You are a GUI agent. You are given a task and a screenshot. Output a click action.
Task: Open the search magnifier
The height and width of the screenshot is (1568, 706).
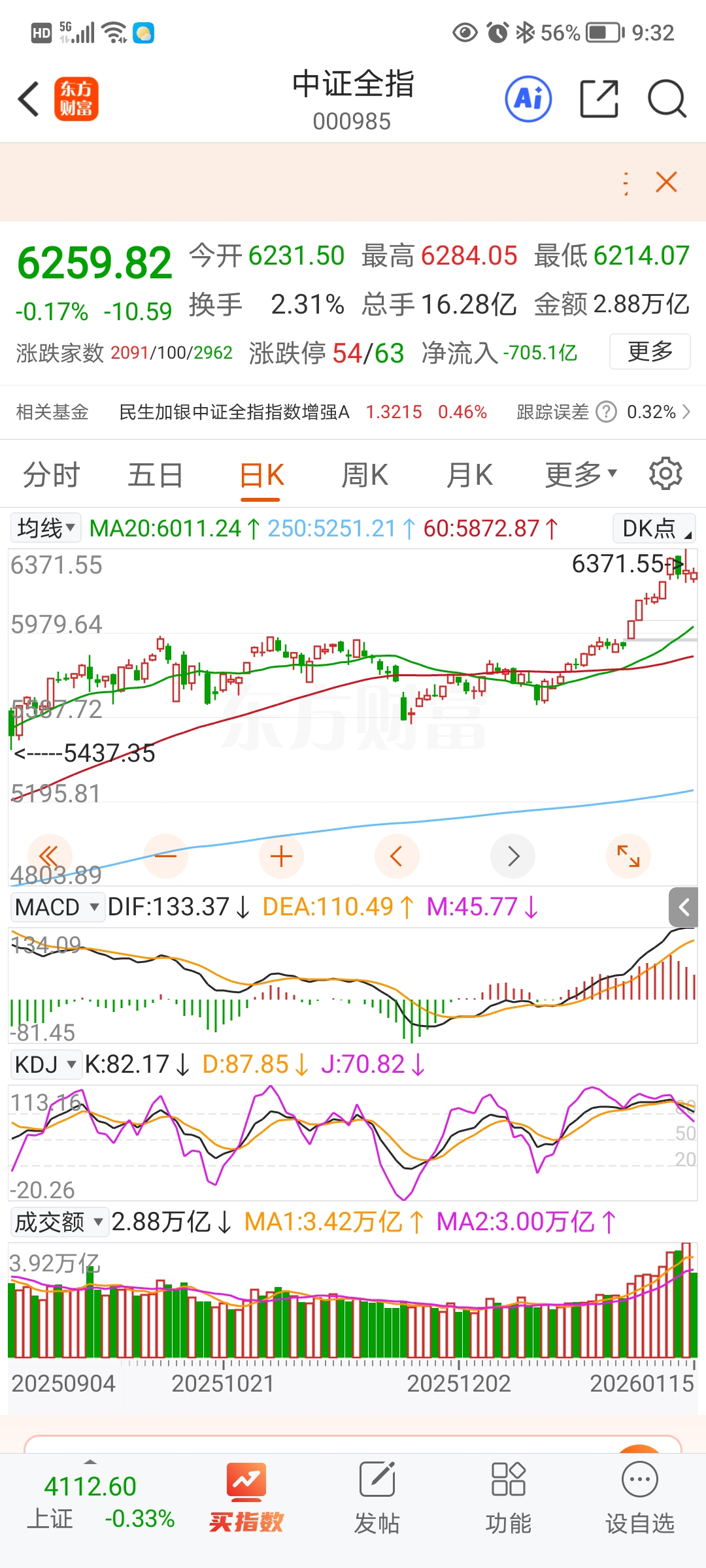(x=666, y=99)
